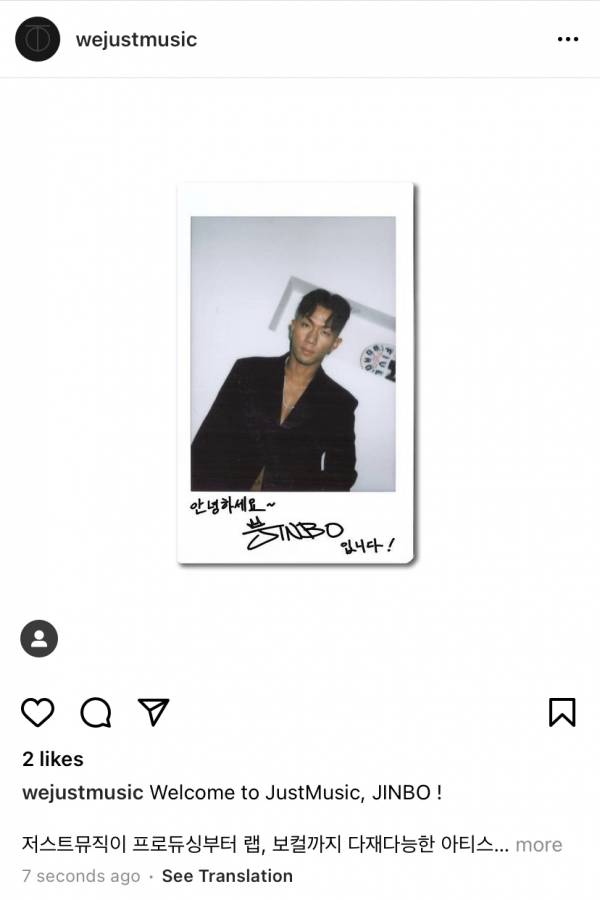Like the wejustmusic post
600x900 pixels.
[x=38, y=712]
